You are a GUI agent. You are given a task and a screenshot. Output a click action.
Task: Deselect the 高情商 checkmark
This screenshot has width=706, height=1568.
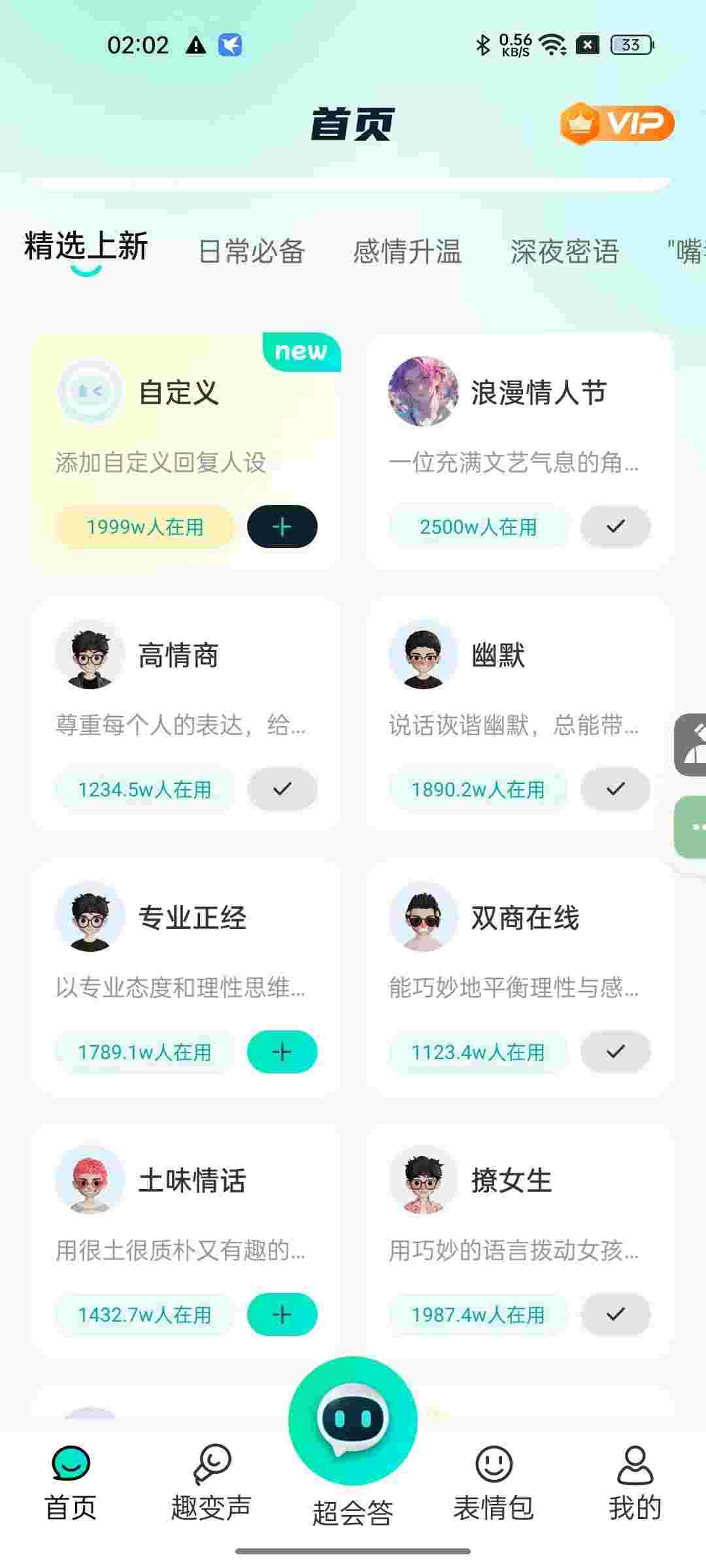282,789
